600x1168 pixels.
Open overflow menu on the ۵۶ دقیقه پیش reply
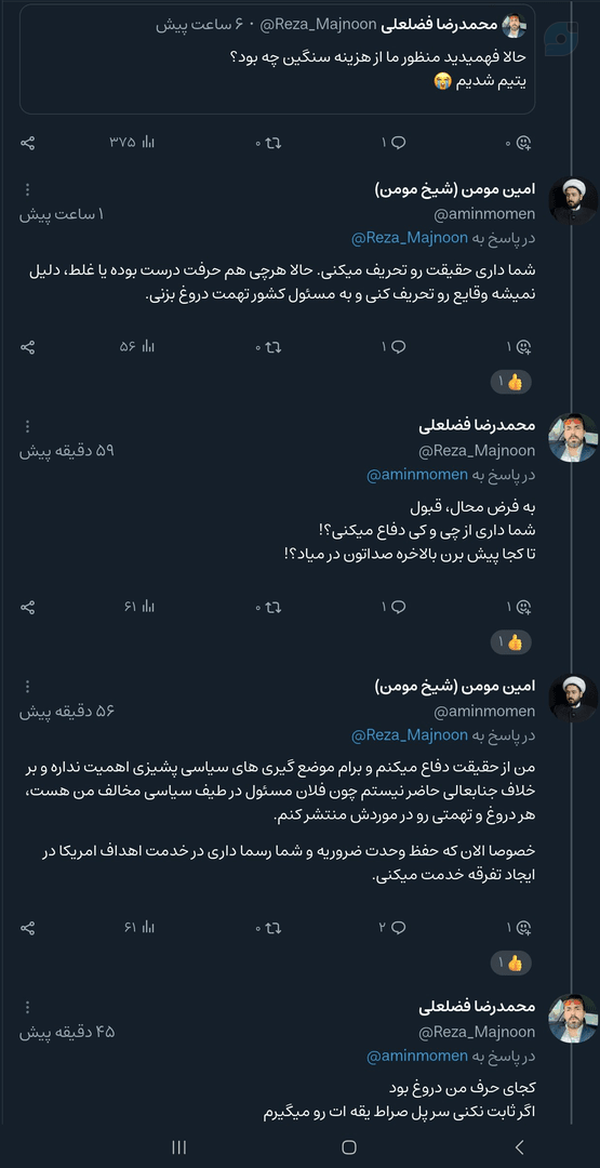pyautogui.click(x=28, y=686)
